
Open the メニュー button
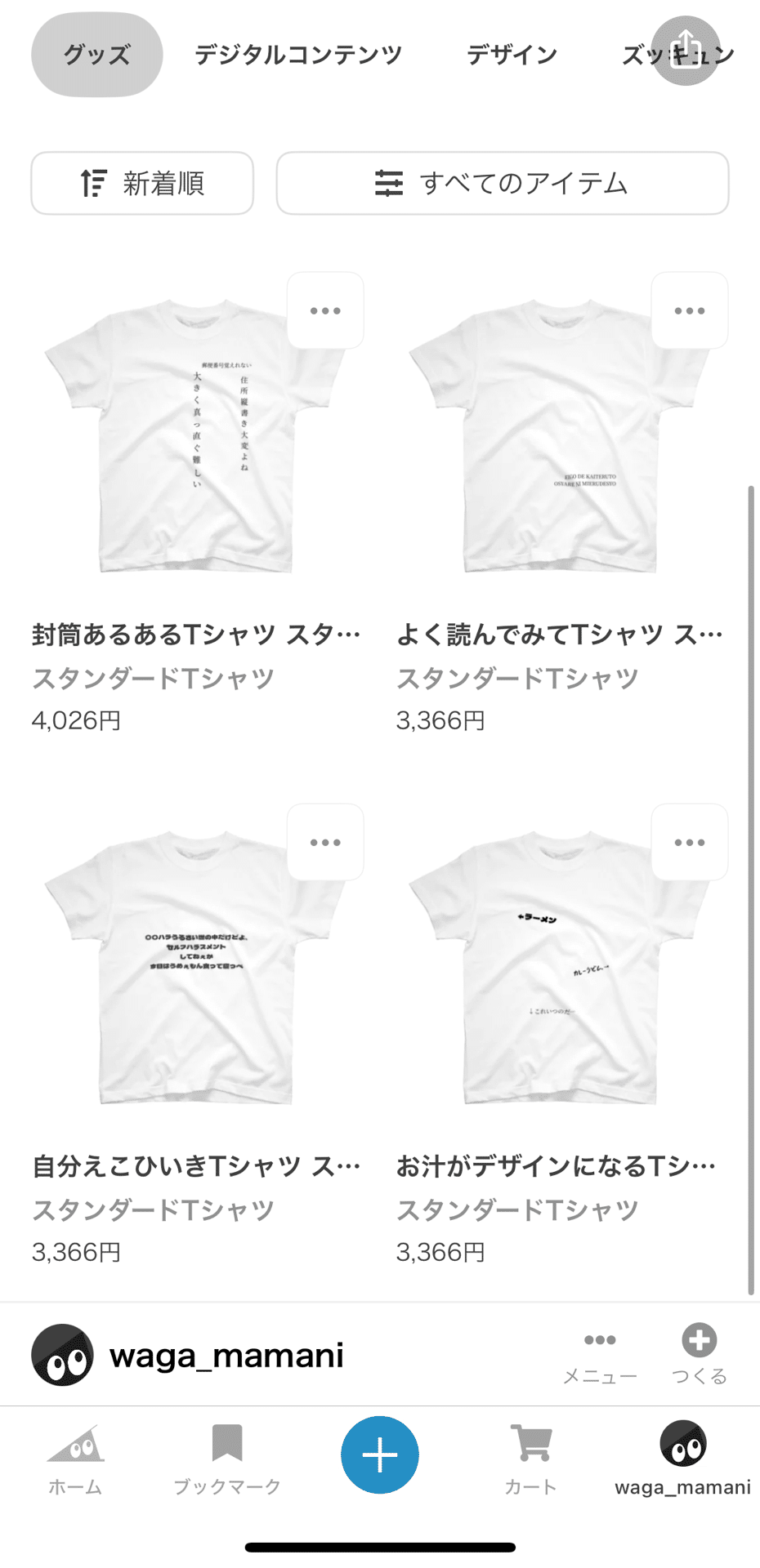600,1355
